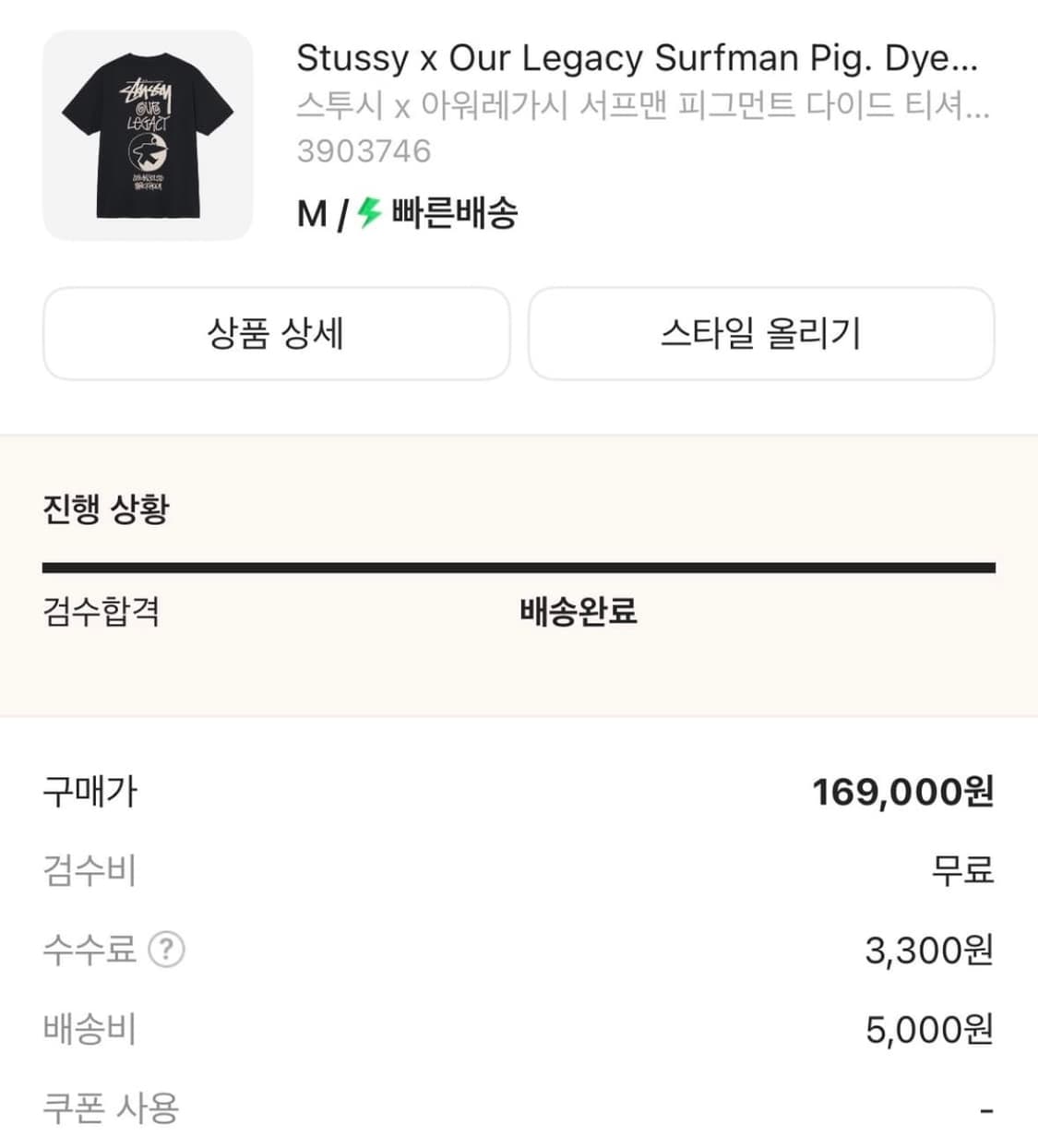This screenshot has height=1148, width=1038.
Task: Click the 5,000원 shipping cost
Action: click(x=934, y=1031)
